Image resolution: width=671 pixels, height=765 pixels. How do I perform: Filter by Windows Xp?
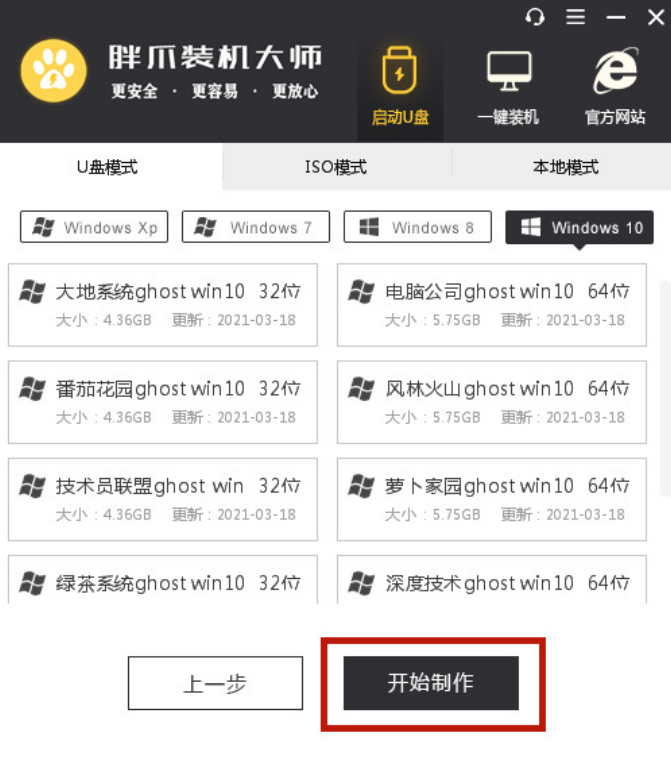[95, 227]
